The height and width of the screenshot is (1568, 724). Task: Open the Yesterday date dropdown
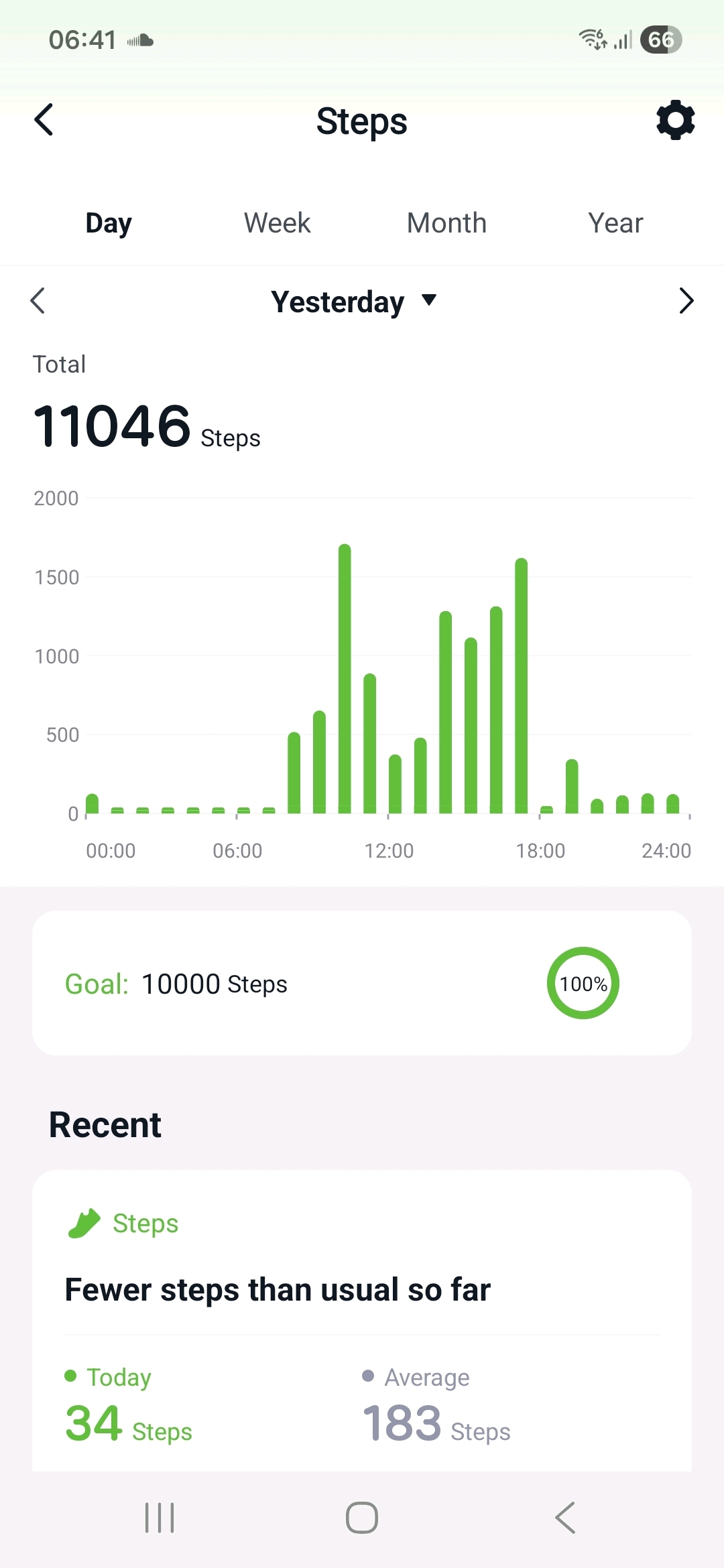click(354, 302)
